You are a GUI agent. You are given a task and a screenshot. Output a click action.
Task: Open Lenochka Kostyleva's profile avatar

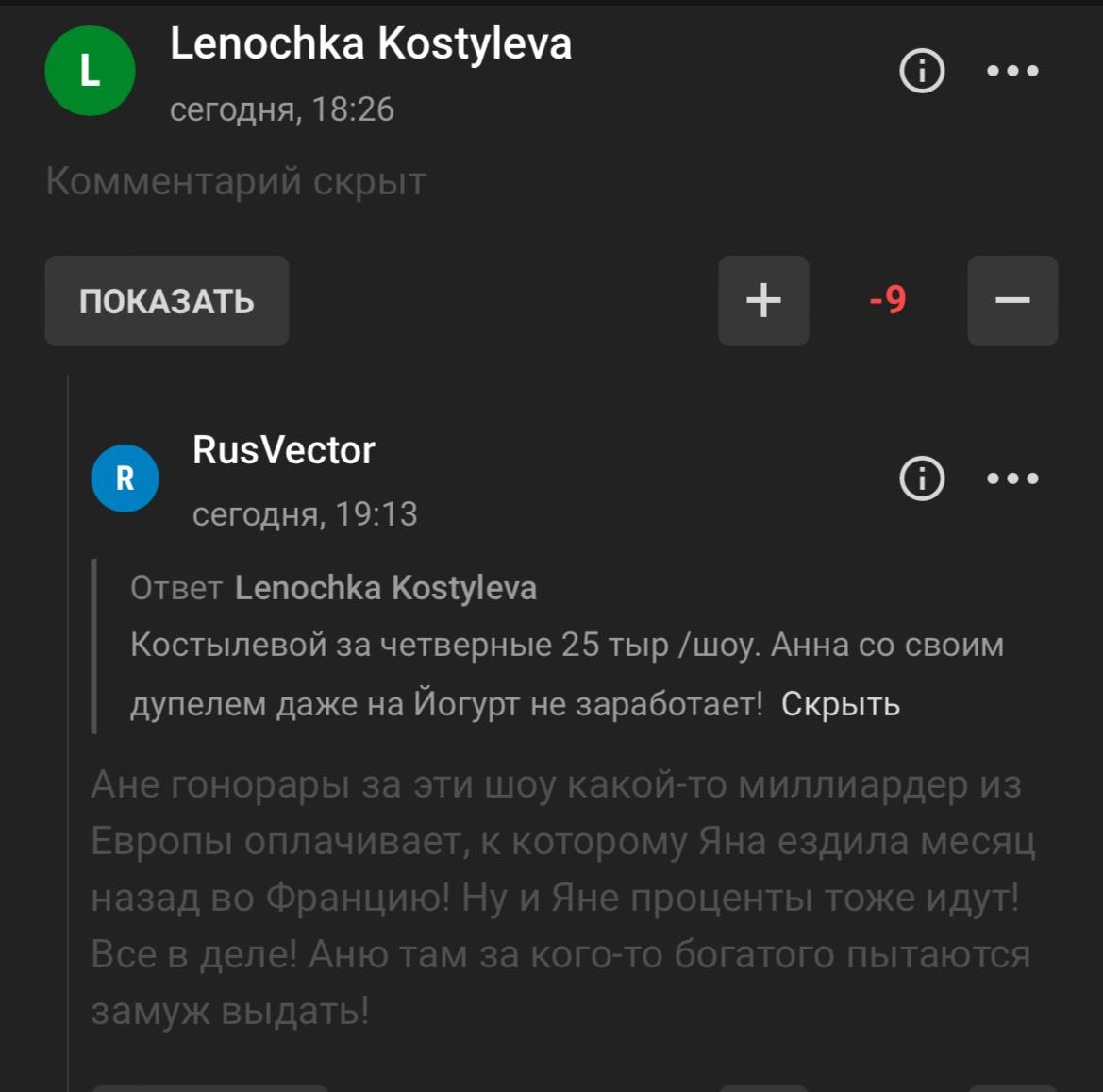tap(91, 71)
